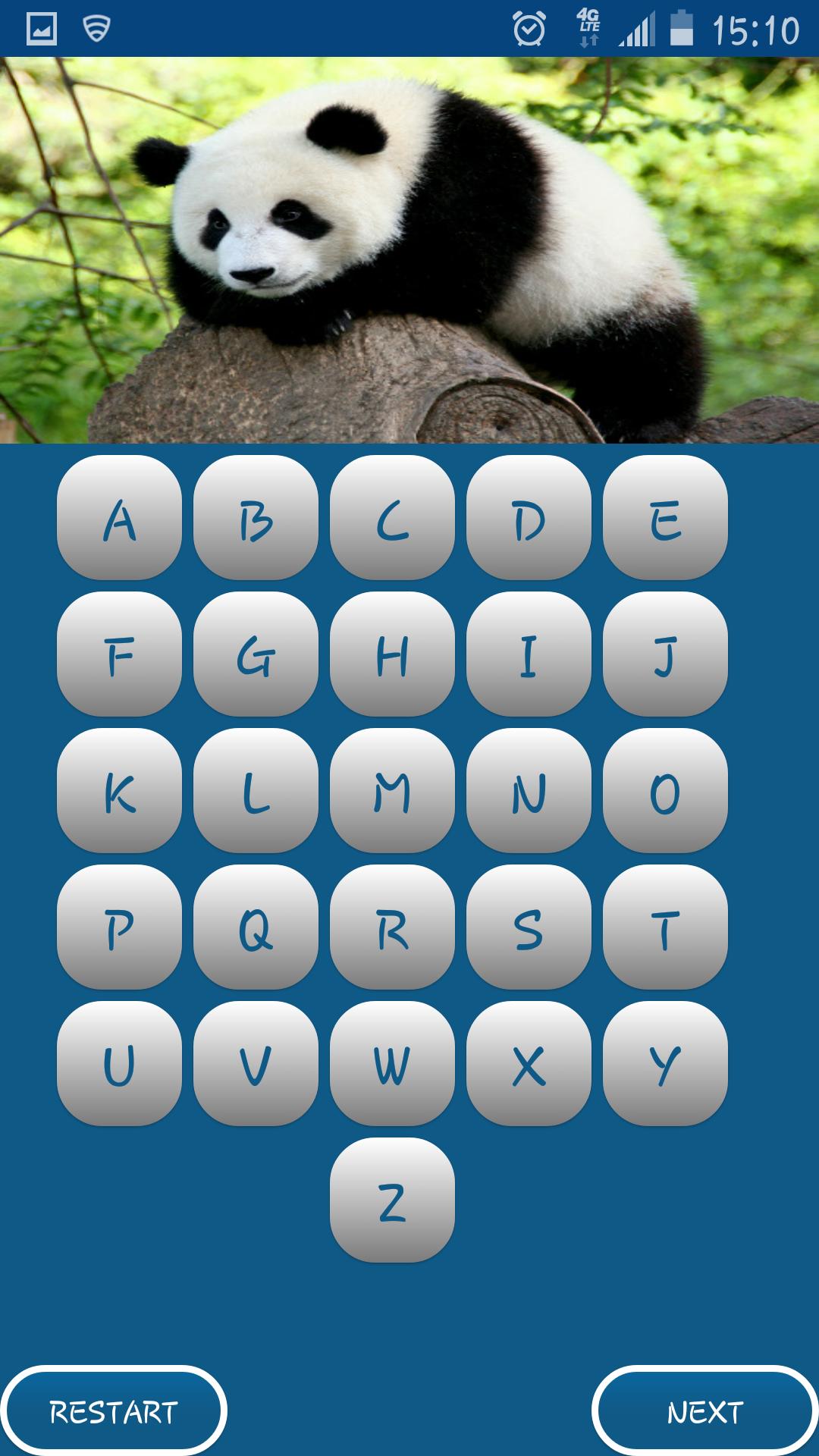Choose the letter N button
Screen dimensions: 819x1456
pos(529,790)
